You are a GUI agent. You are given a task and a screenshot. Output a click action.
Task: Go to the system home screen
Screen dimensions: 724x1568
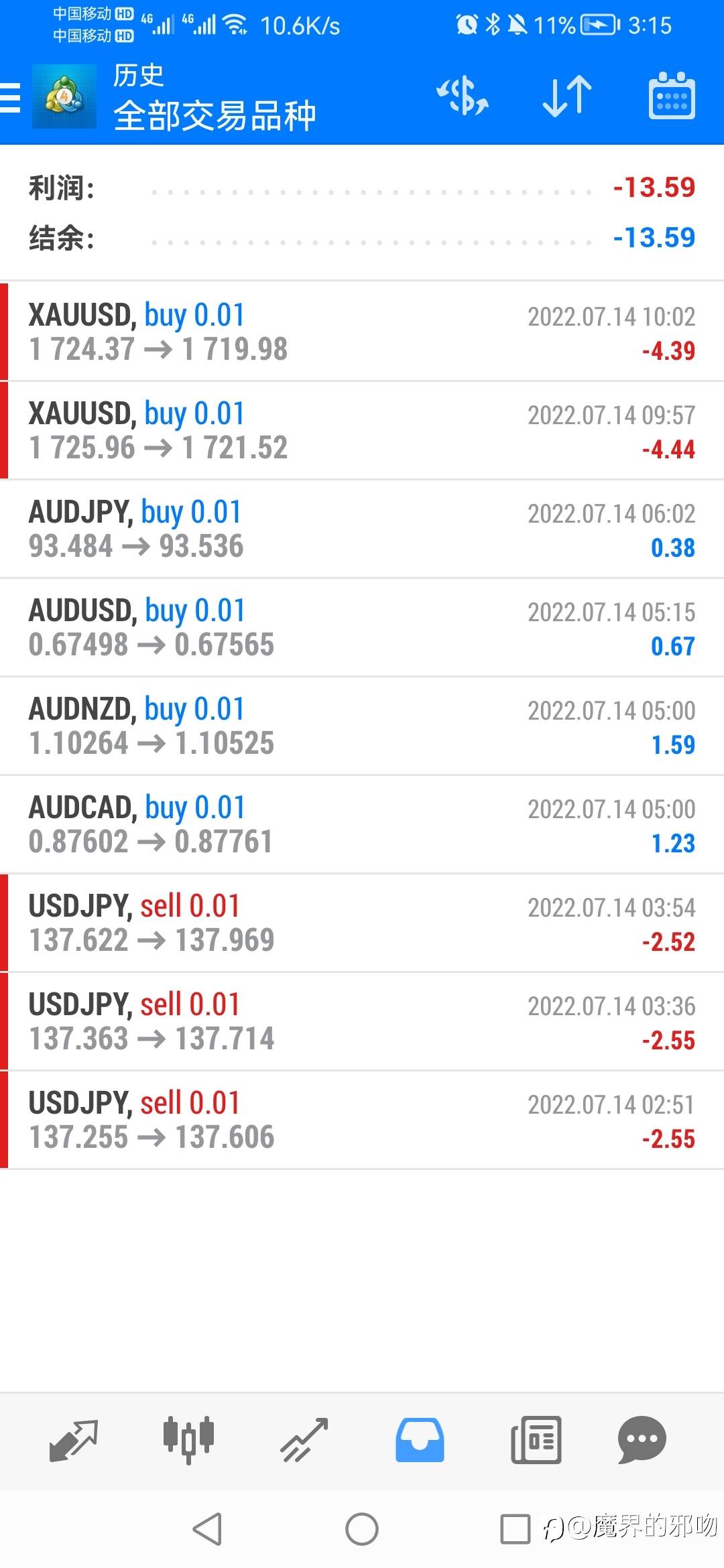(x=362, y=1529)
